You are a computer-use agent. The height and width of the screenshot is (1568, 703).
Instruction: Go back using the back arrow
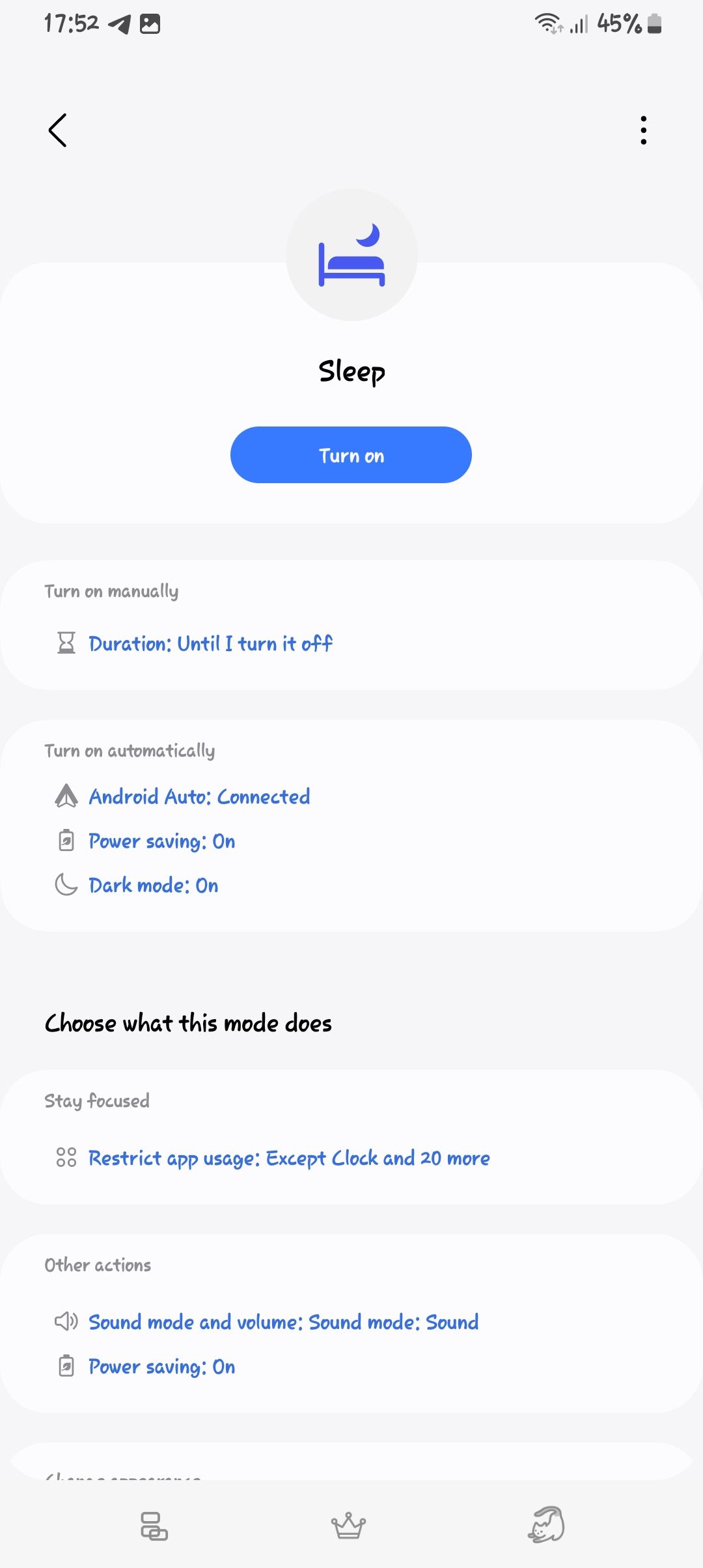[58, 130]
